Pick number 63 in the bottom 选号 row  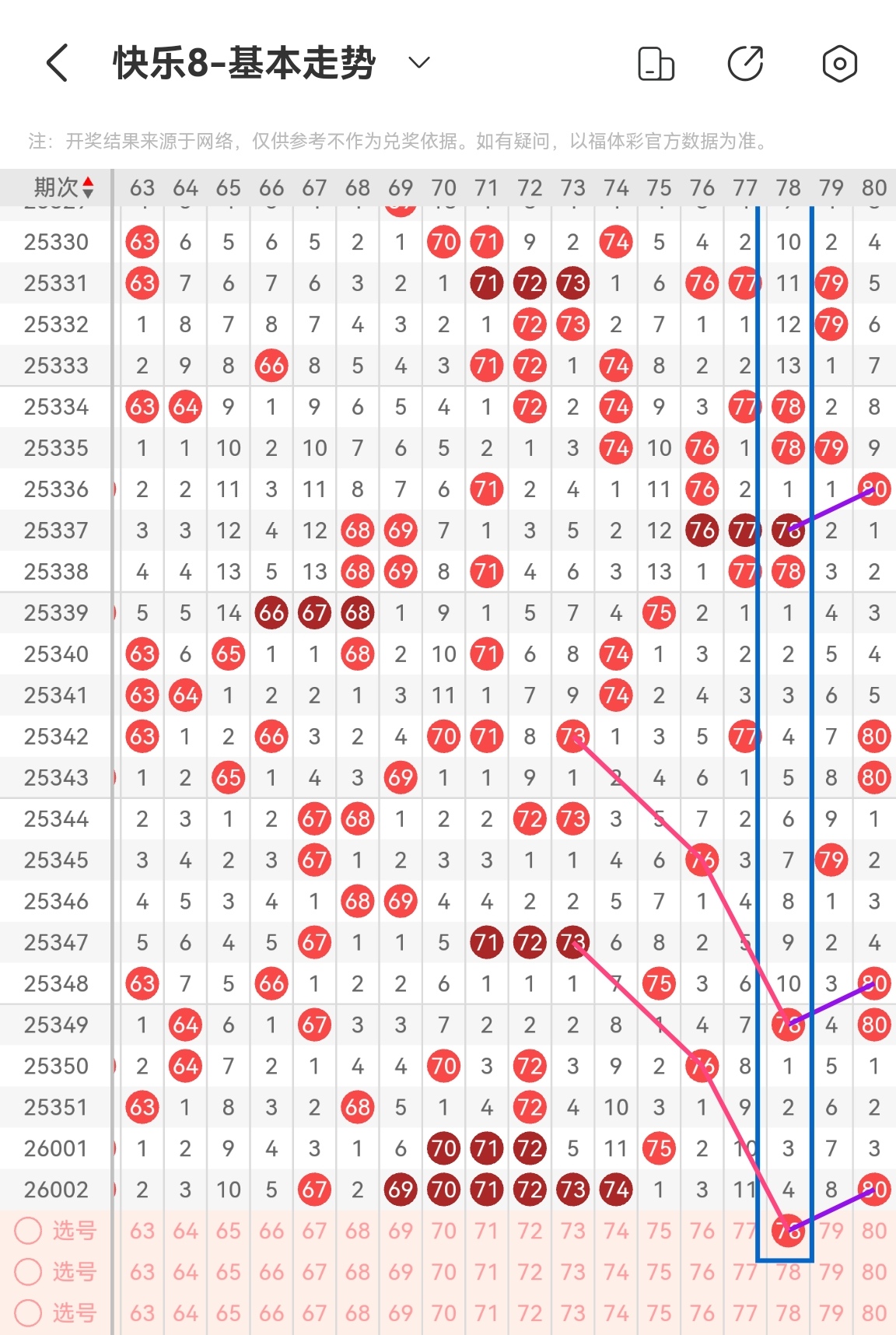[x=142, y=1313]
